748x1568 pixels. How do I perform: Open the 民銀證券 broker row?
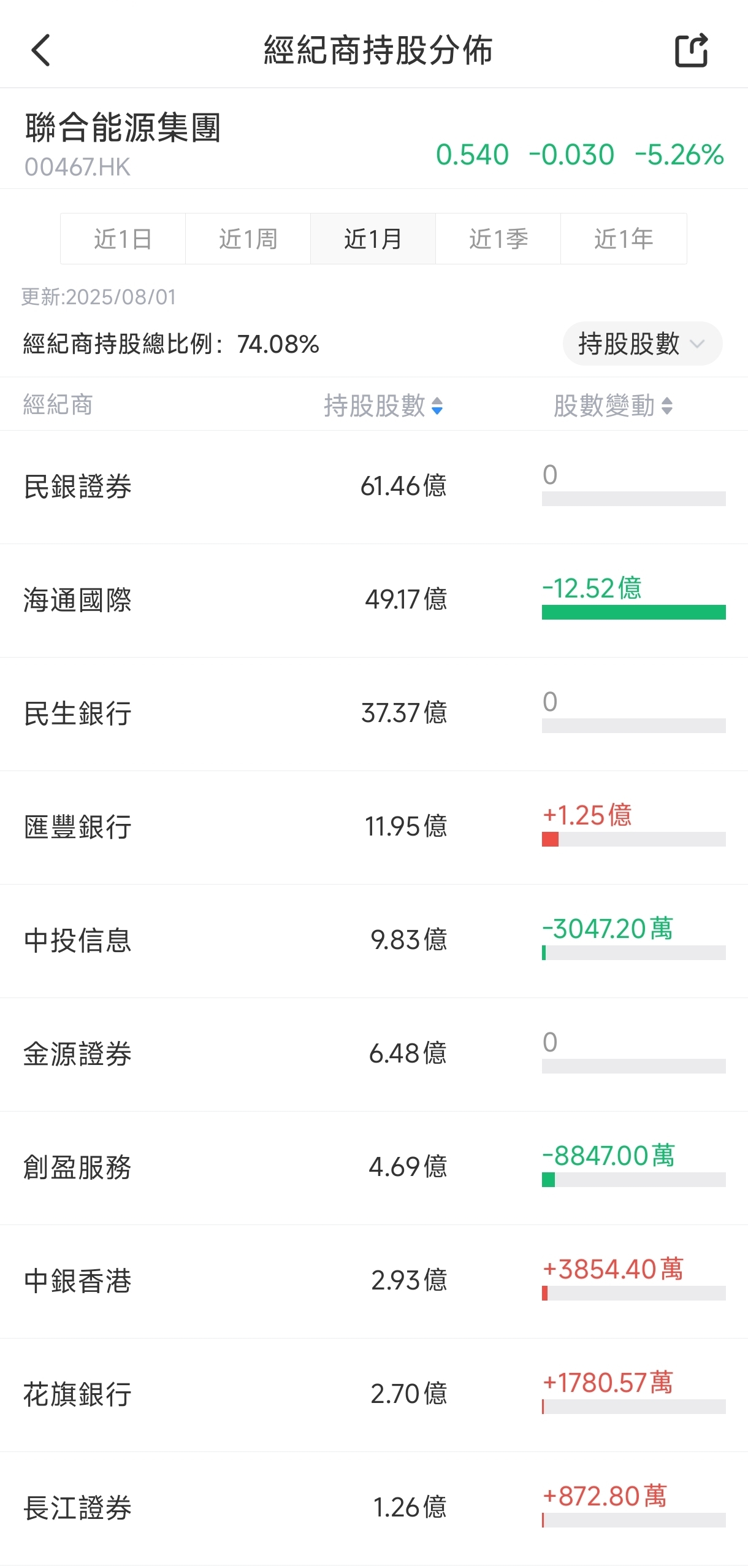(x=374, y=487)
